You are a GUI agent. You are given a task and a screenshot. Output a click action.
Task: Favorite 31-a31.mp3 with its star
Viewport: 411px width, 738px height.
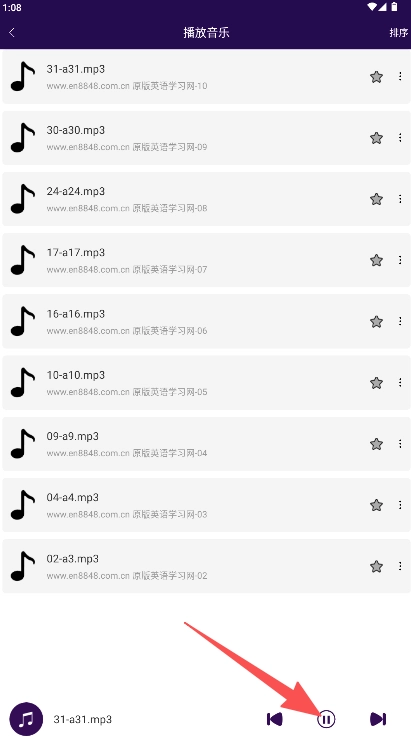(x=376, y=77)
